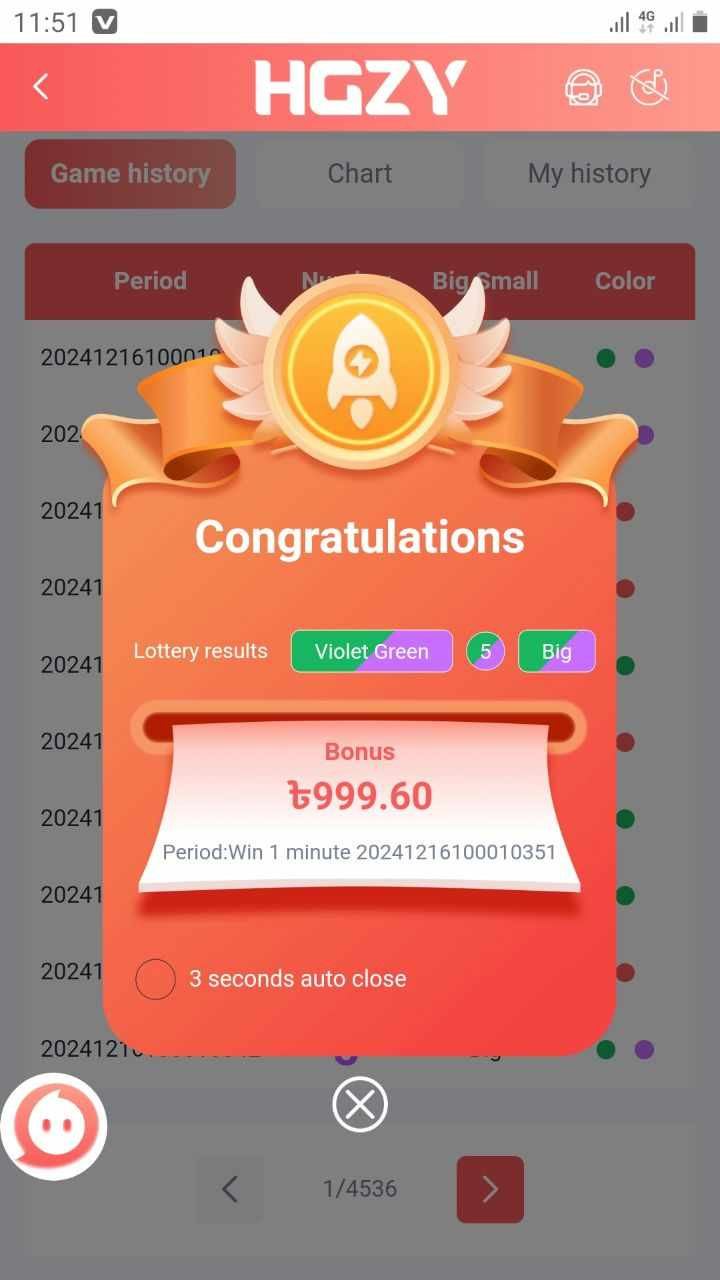
Task: Close the Congratulations popup
Action: 360,1105
